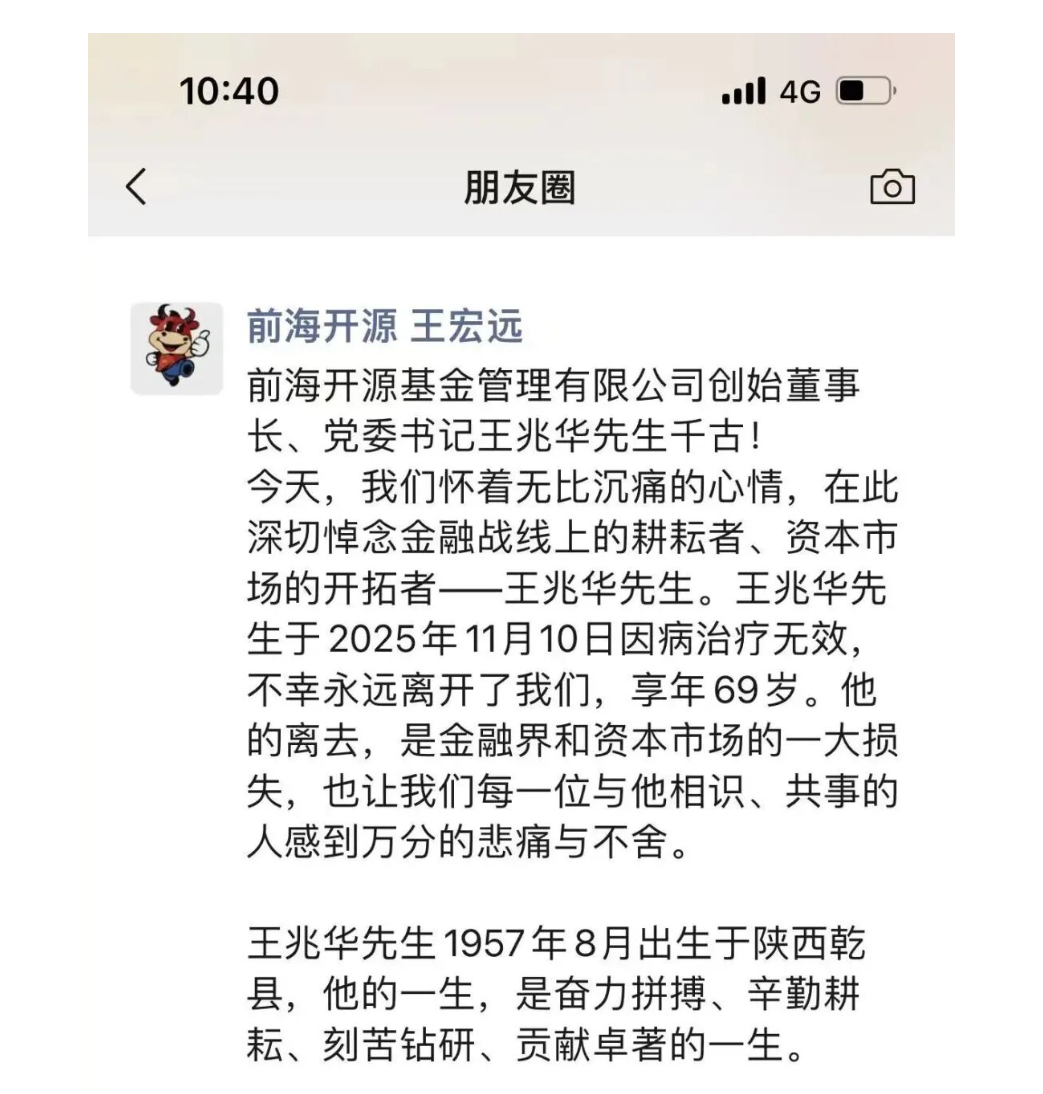The height and width of the screenshot is (1094, 1043).
Task: Open the camera to post a moment
Action: pyautogui.click(x=892, y=187)
